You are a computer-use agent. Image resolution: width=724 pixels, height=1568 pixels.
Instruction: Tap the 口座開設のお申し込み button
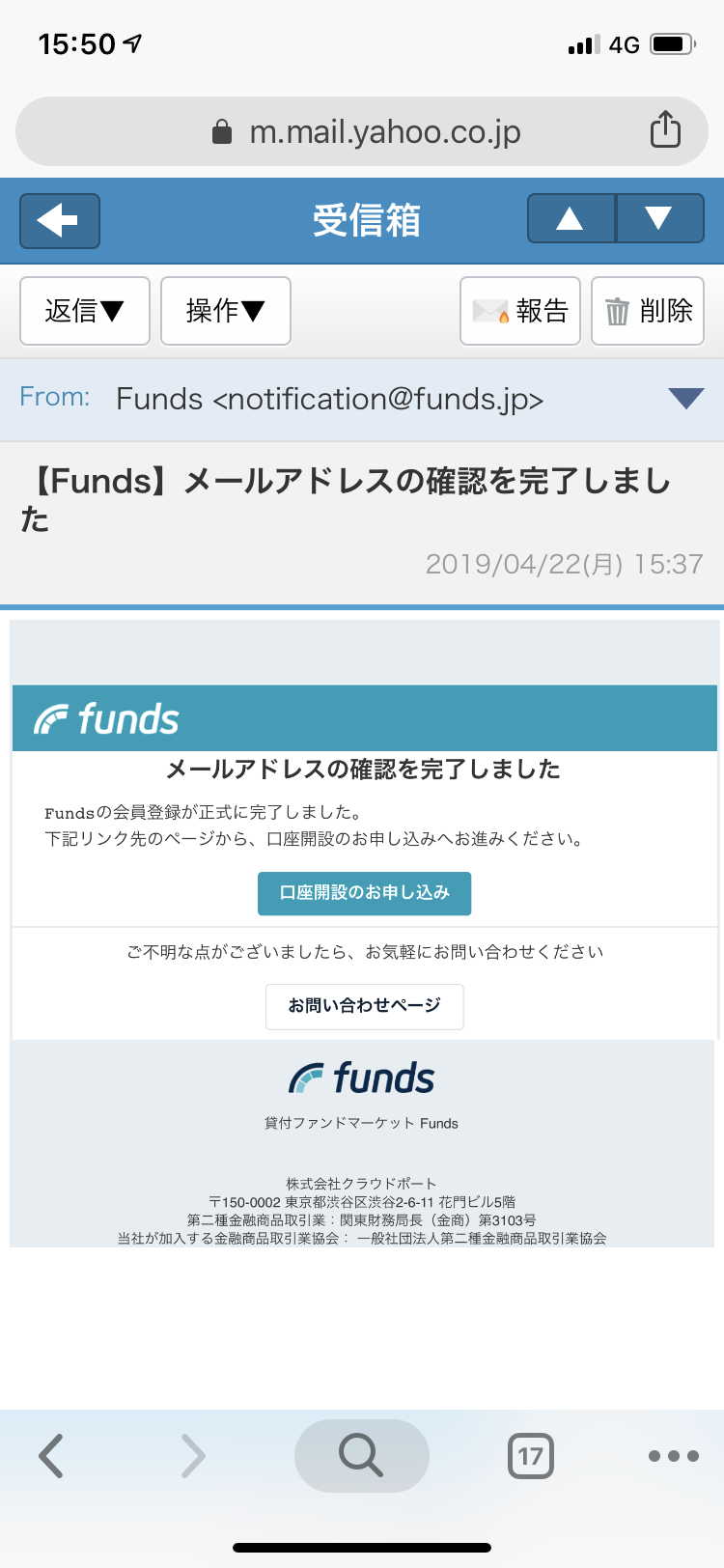[x=364, y=893]
